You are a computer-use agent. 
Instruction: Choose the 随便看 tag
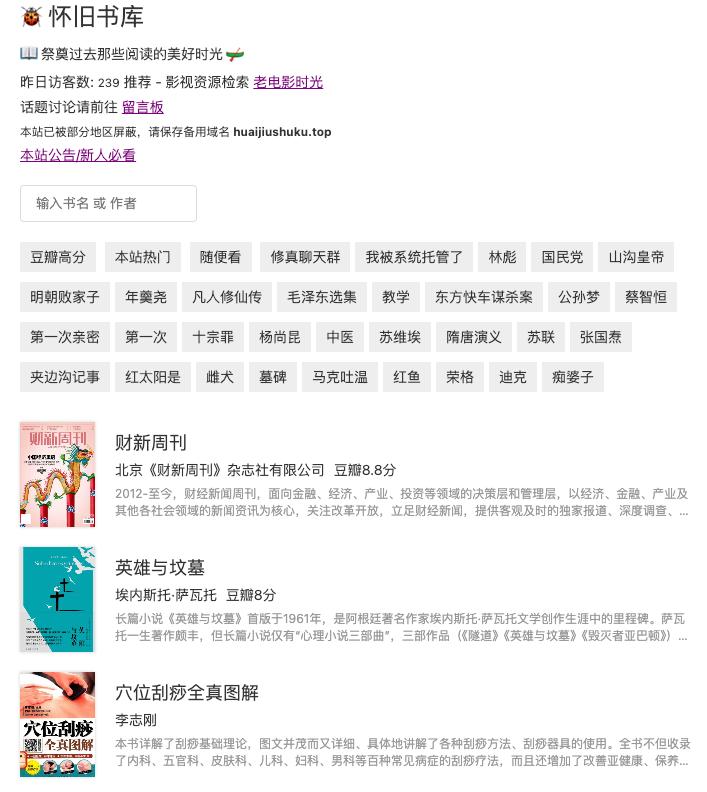click(x=220, y=257)
